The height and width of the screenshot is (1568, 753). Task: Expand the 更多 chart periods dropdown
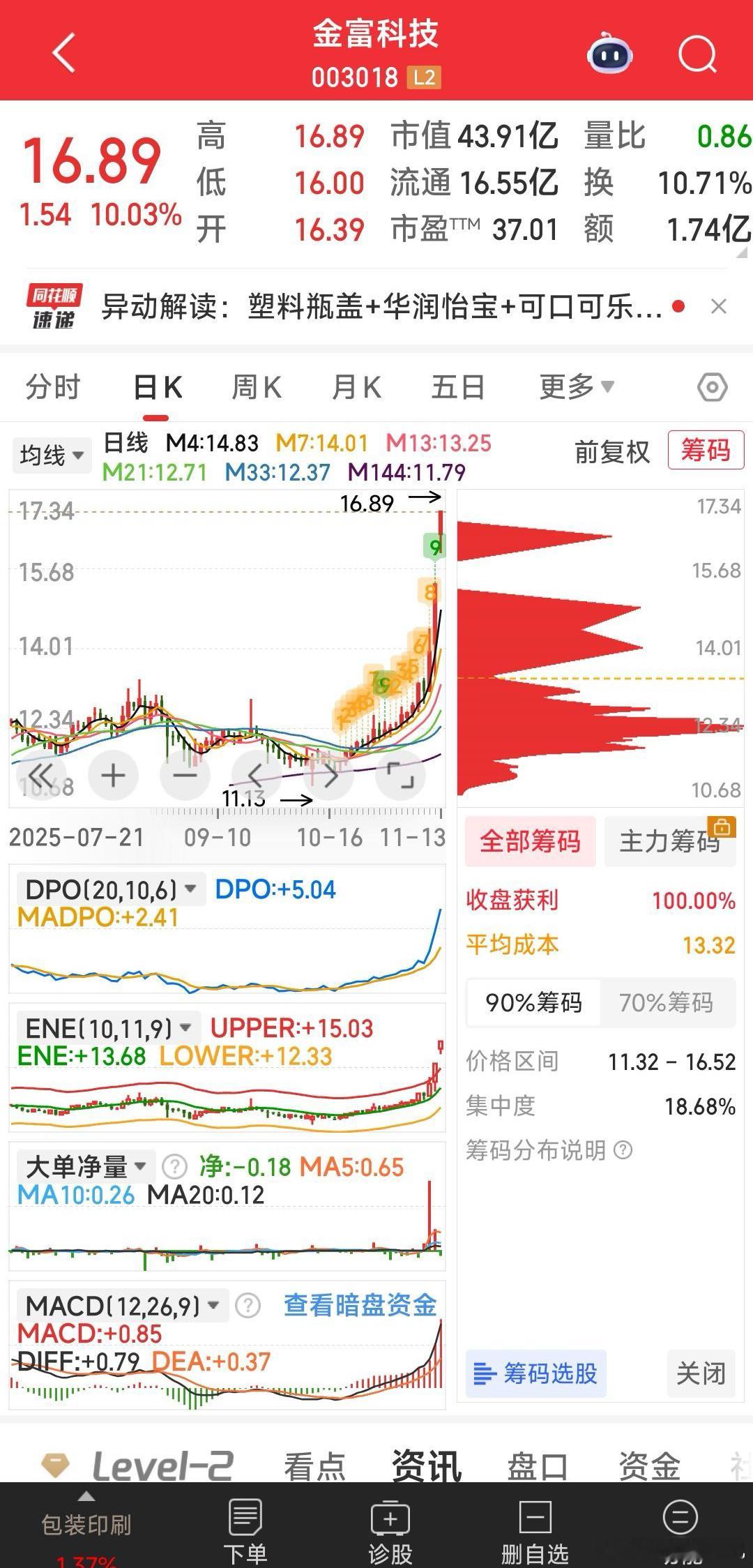[x=576, y=386]
